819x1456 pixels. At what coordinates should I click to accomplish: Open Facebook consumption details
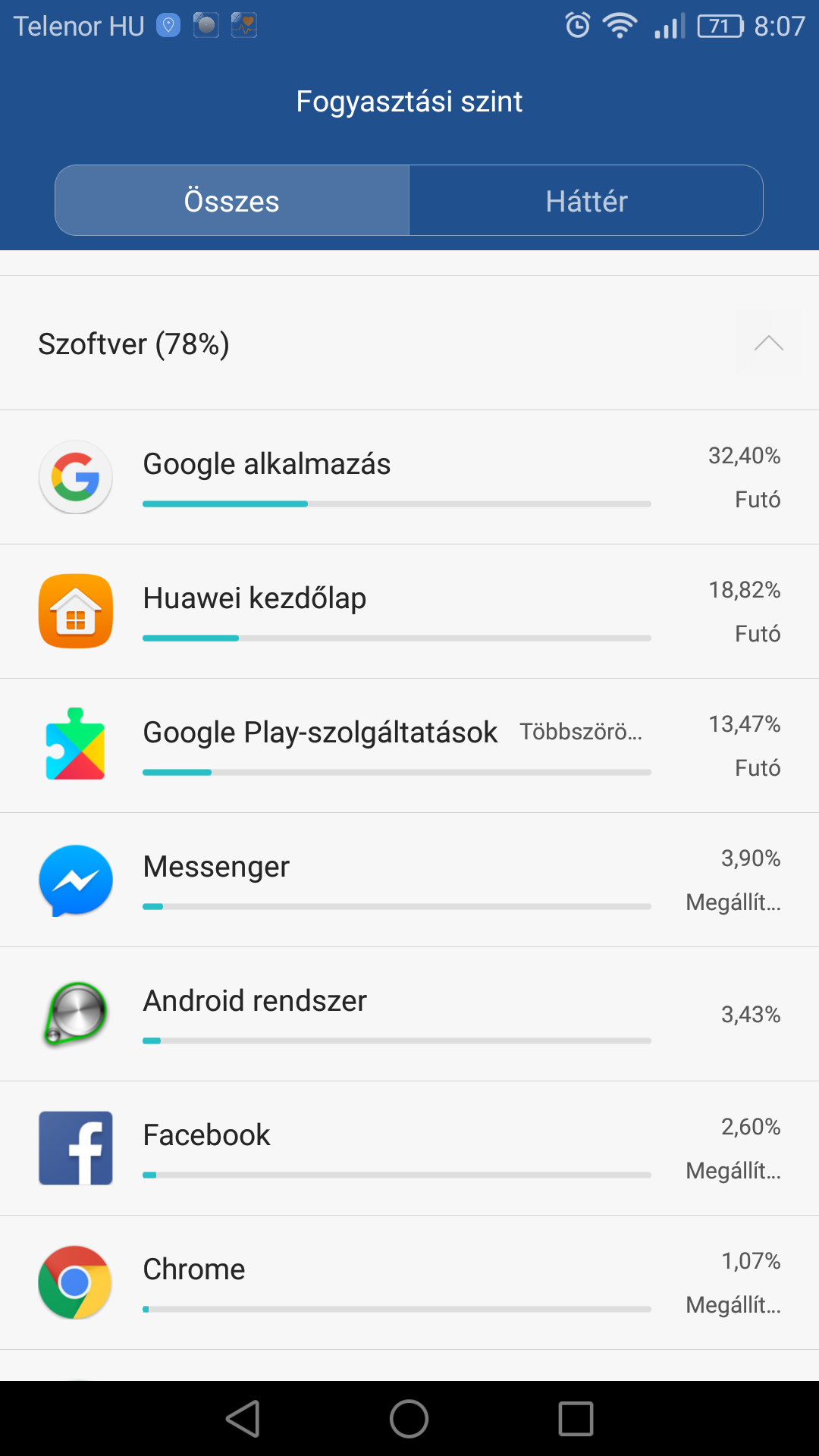click(409, 1148)
